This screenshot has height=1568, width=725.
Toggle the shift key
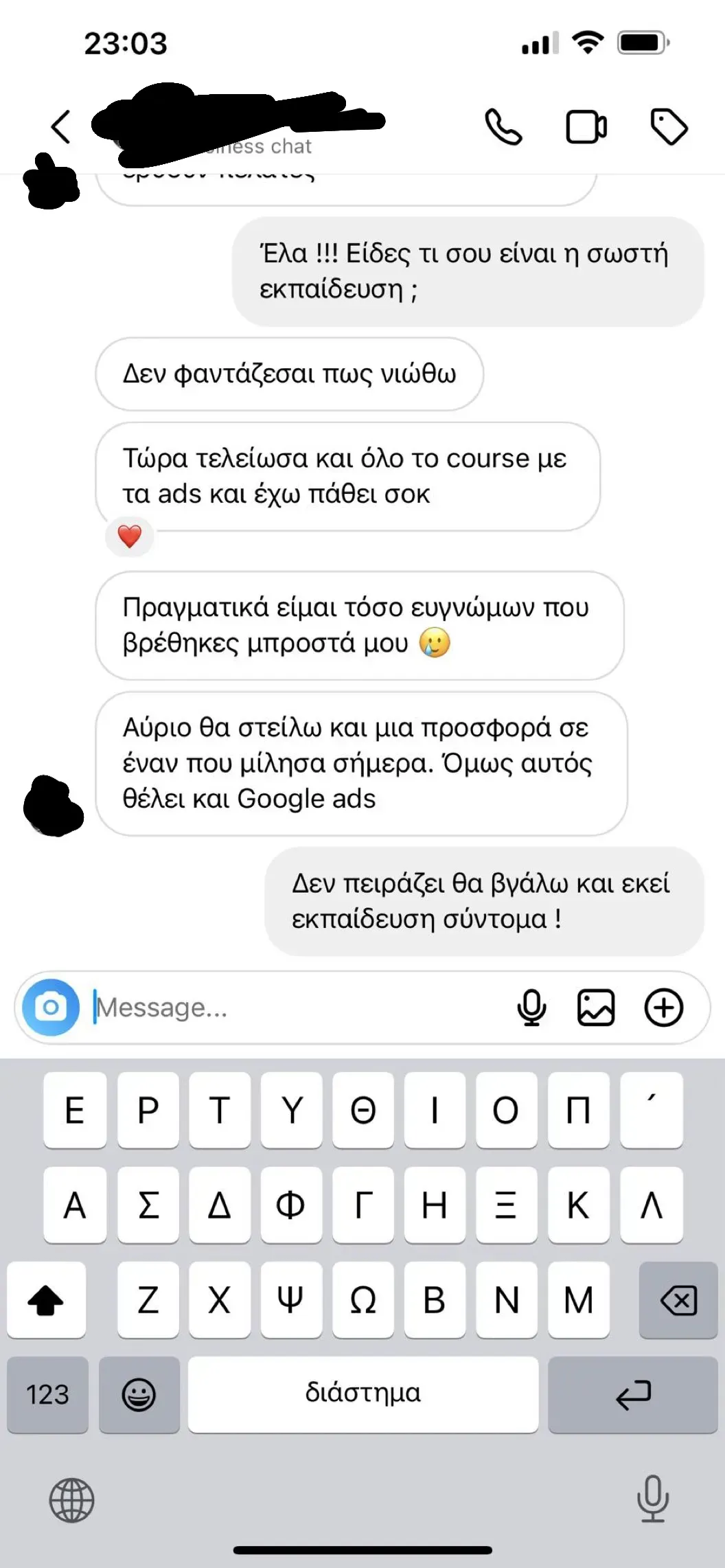coord(46,1299)
